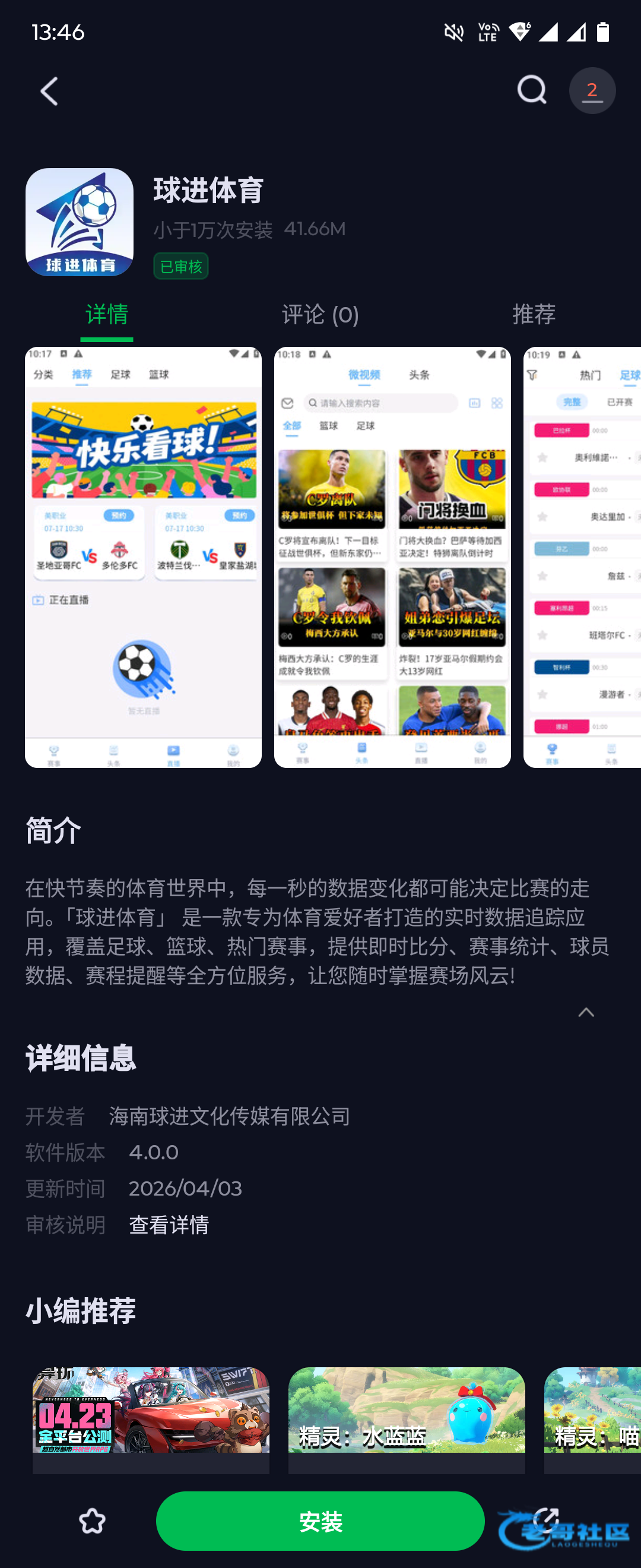Switch to the 推荐 tab

(x=534, y=315)
